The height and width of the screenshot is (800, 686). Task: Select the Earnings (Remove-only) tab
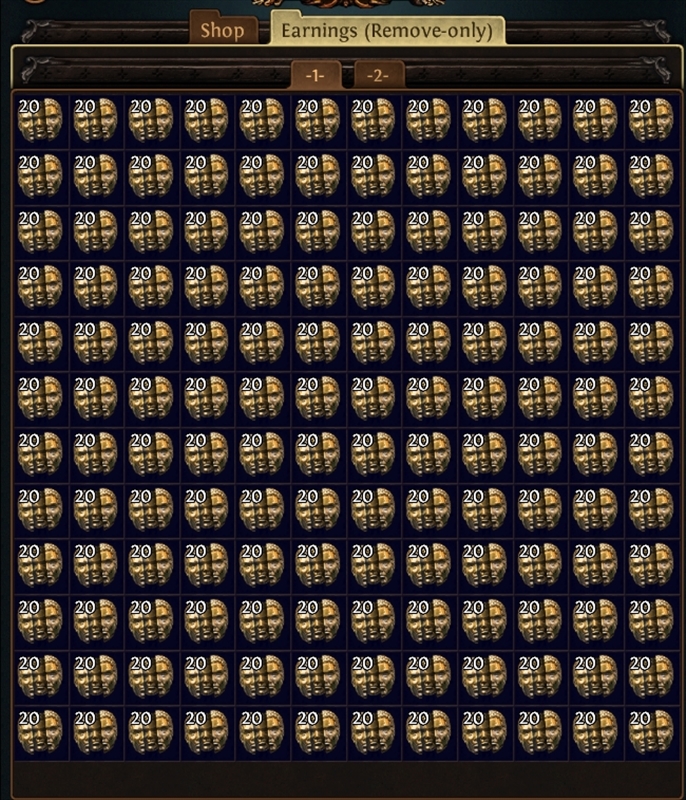386,30
